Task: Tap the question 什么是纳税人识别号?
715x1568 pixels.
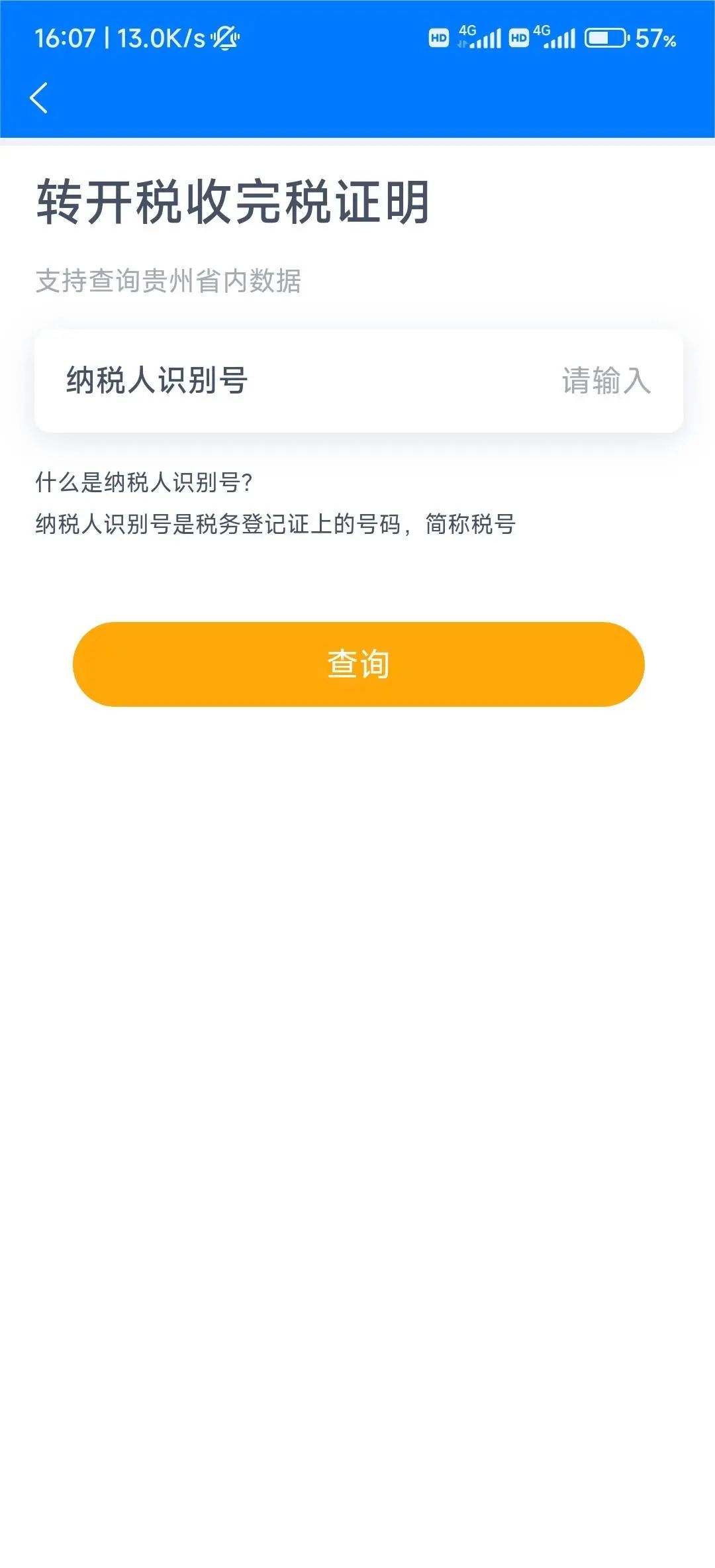Action: click(146, 483)
